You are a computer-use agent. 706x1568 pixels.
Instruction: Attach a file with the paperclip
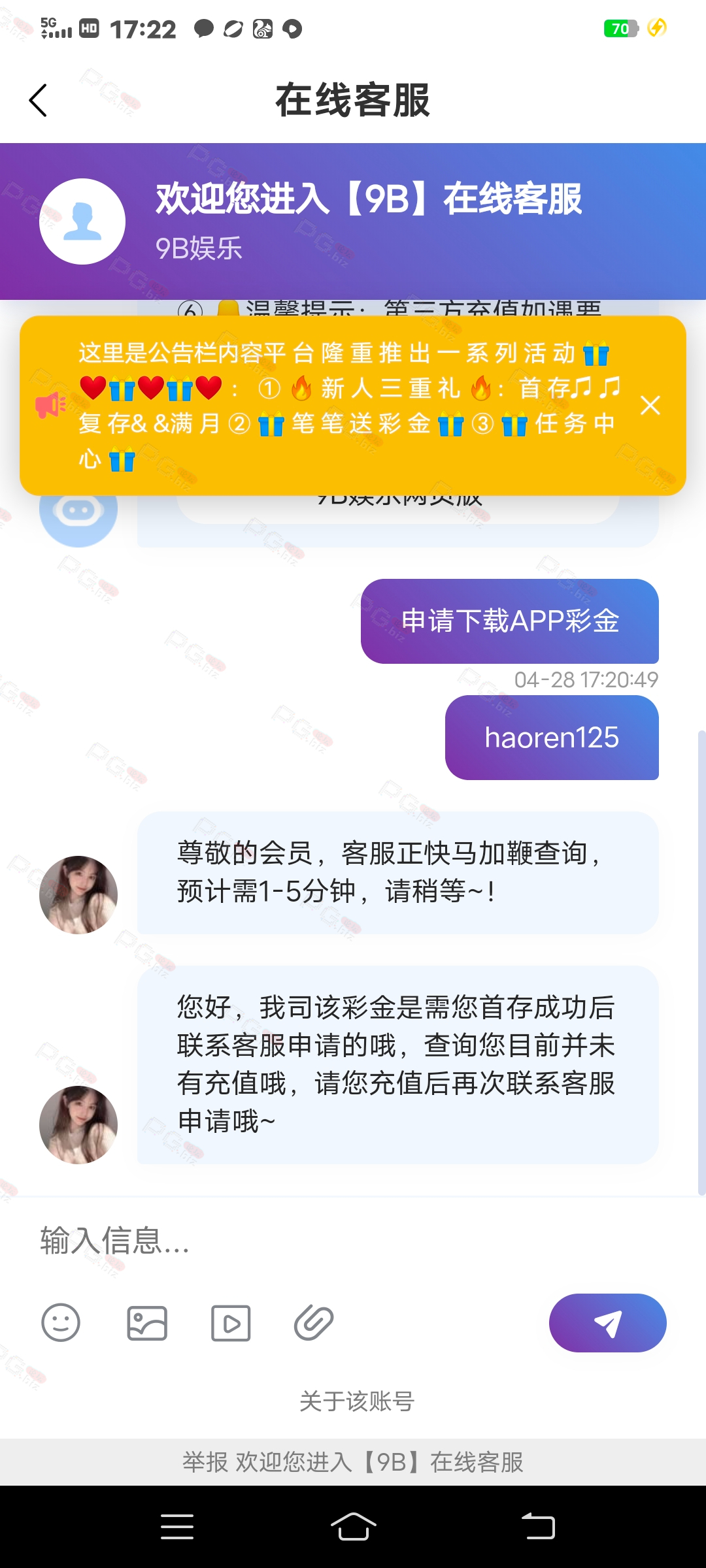[314, 1323]
